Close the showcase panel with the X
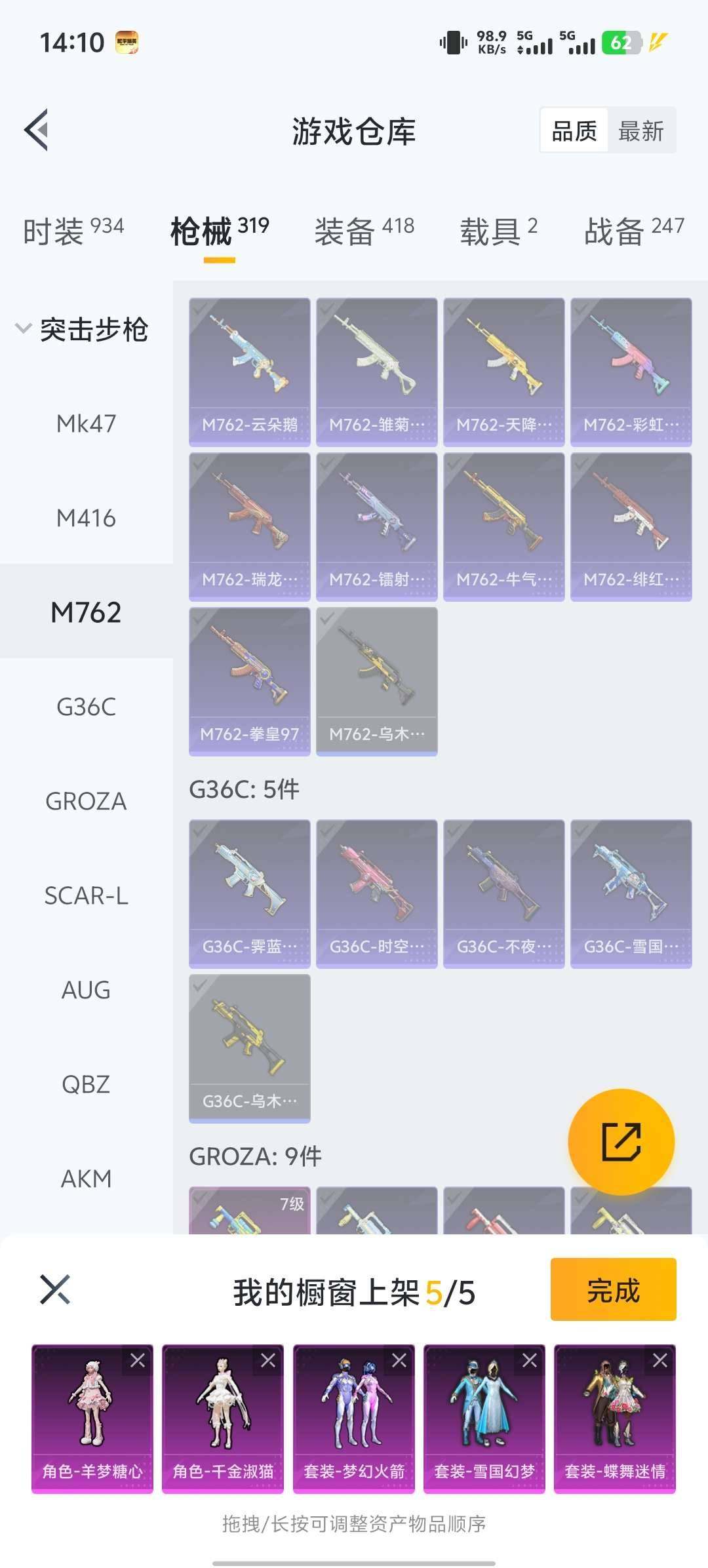The image size is (708, 1568). click(55, 1289)
